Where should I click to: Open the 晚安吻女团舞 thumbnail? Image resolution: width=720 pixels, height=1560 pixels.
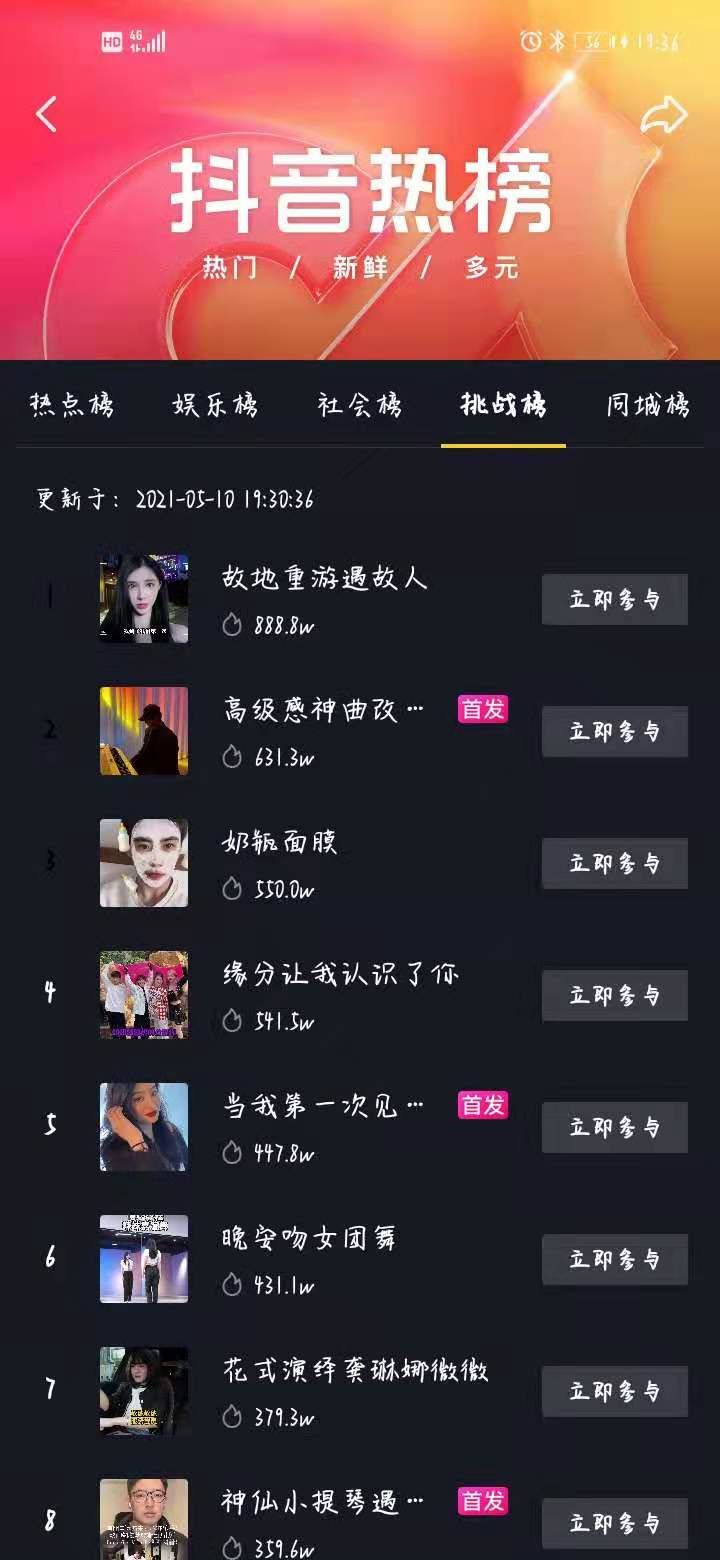click(144, 1259)
